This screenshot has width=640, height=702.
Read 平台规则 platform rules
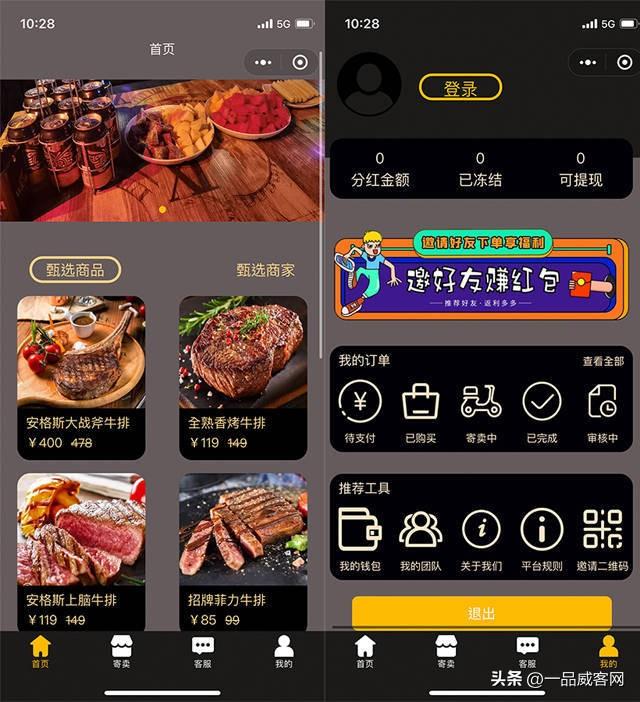542,539
